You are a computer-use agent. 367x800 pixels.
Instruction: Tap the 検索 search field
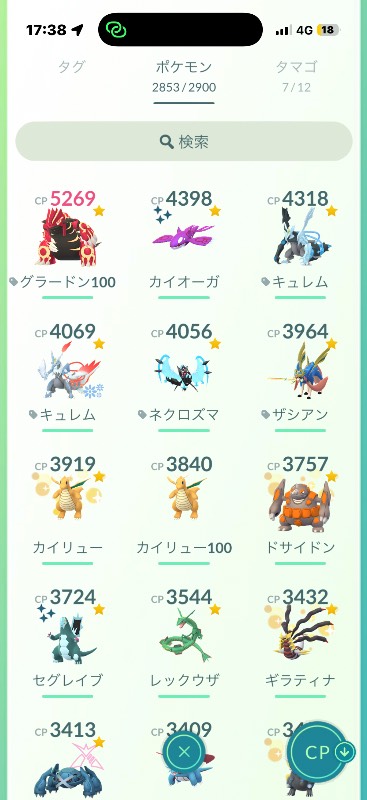click(x=184, y=141)
